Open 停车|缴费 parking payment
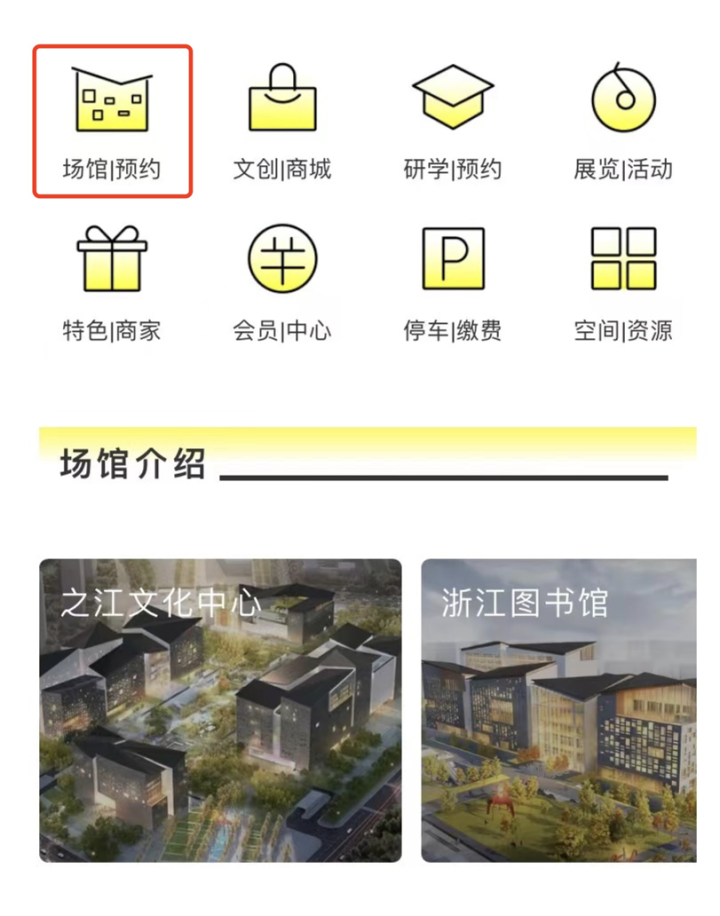This screenshot has width=720, height=916. click(x=453, y=285)
